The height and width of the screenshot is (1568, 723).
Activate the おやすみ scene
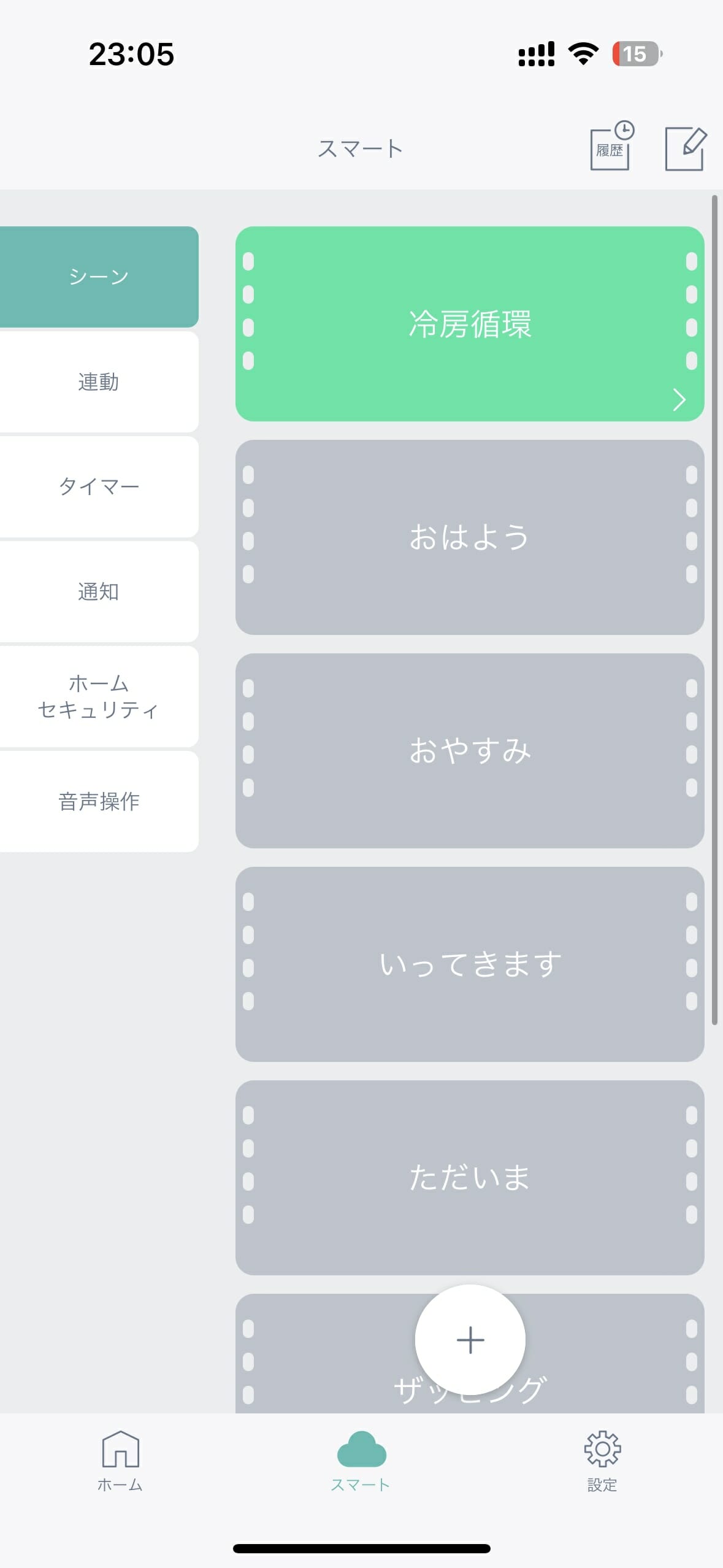(x=470, y=751)
